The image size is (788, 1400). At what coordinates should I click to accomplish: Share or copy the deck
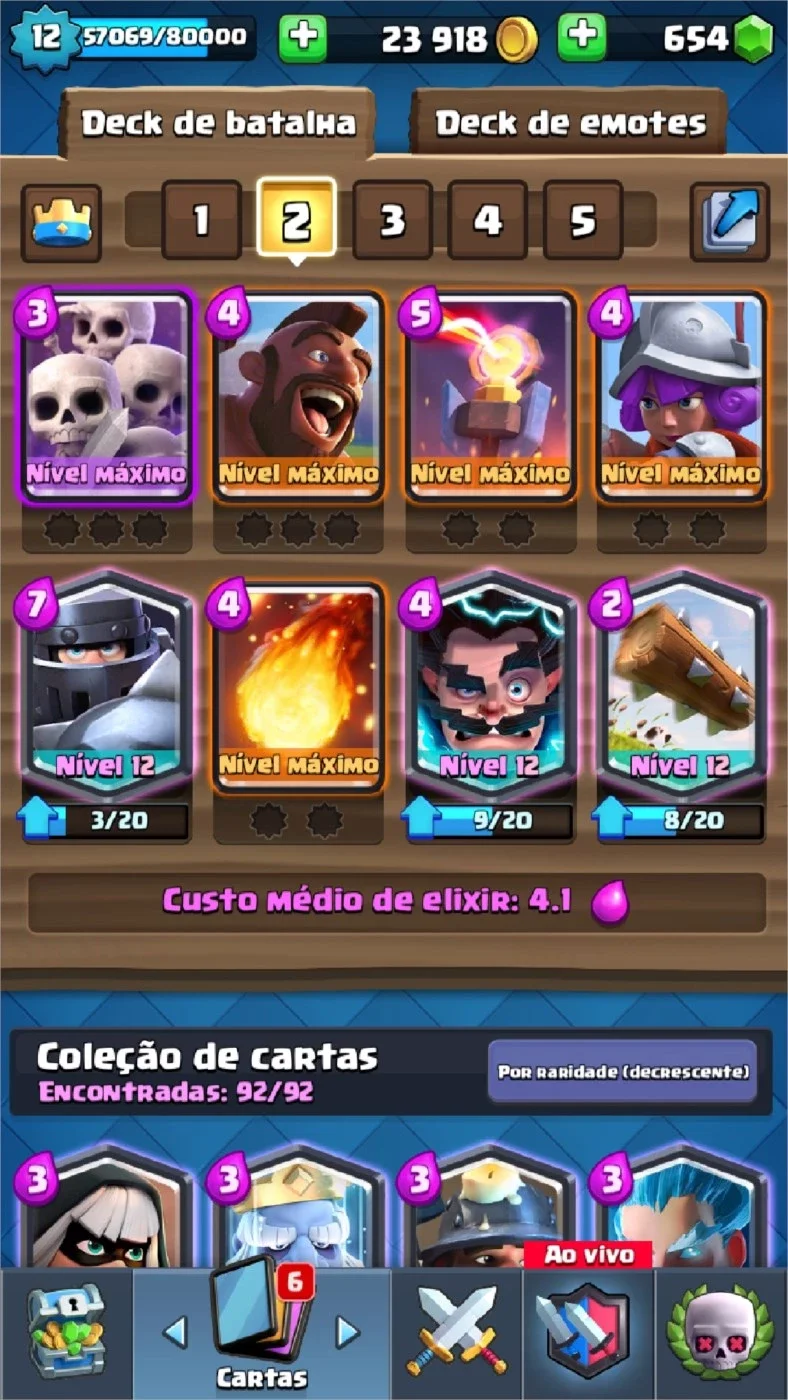(730, 222)
